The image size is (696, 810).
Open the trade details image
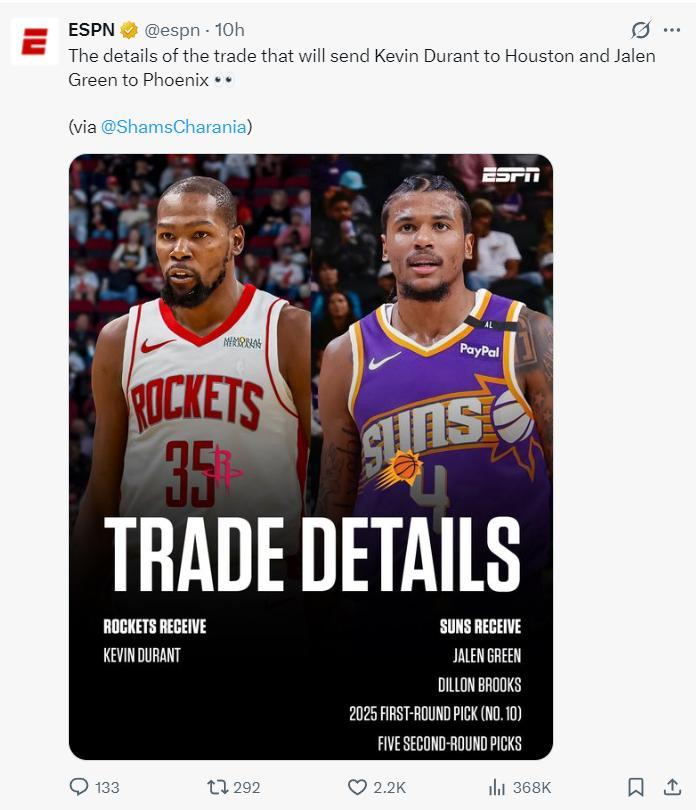coord(310,456)
